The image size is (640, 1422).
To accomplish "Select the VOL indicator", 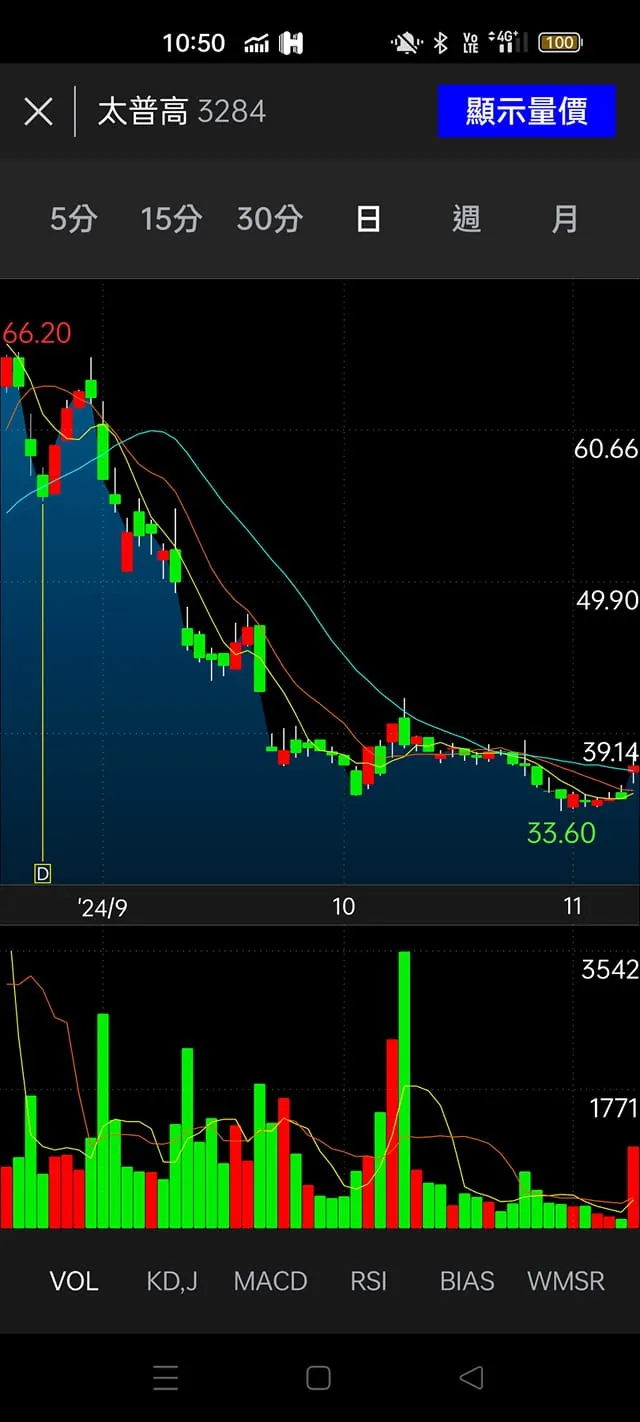I will pyautogui.click(x=74, y=1281).
